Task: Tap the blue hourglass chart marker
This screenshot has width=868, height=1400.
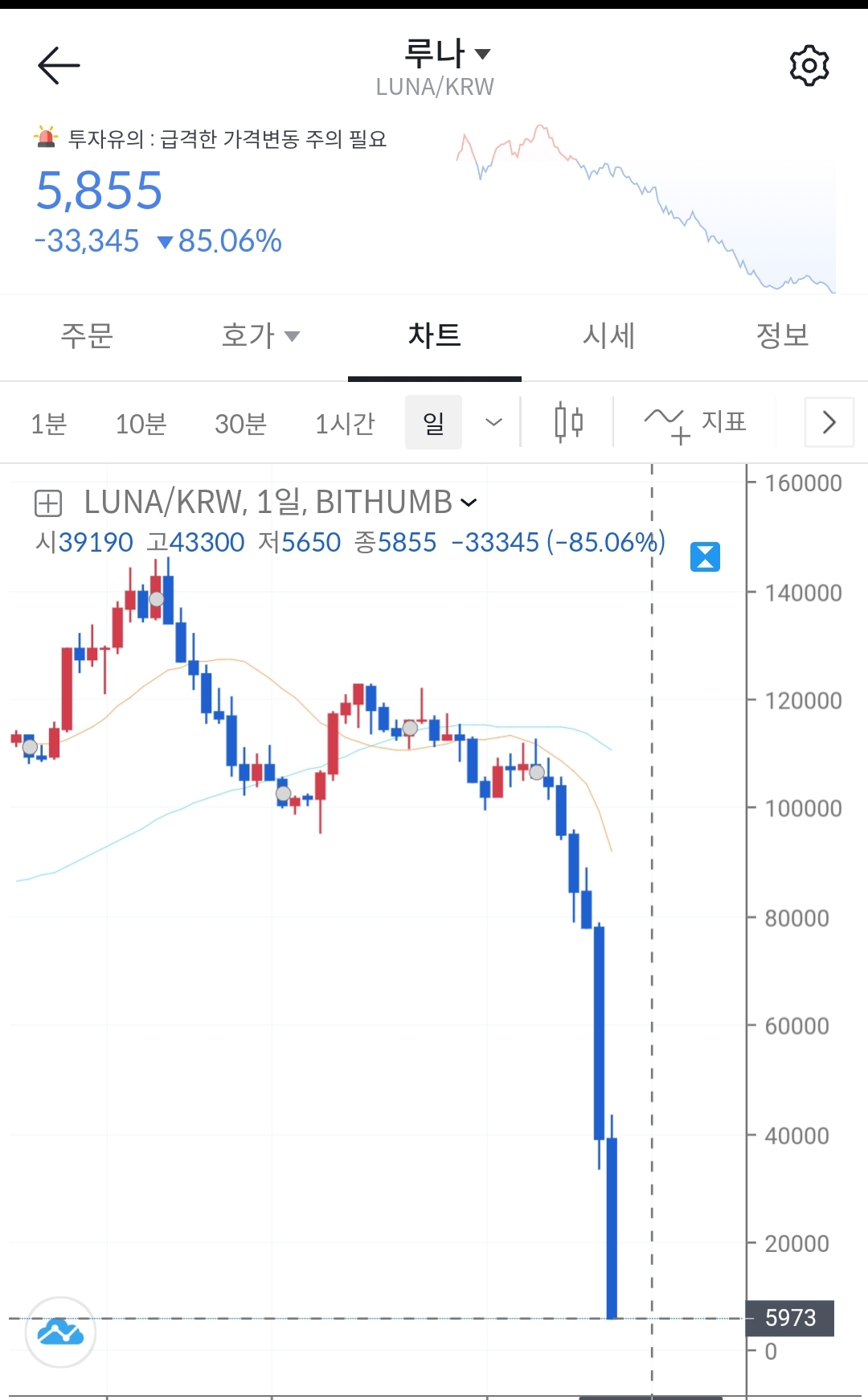Action: (705, 556)
